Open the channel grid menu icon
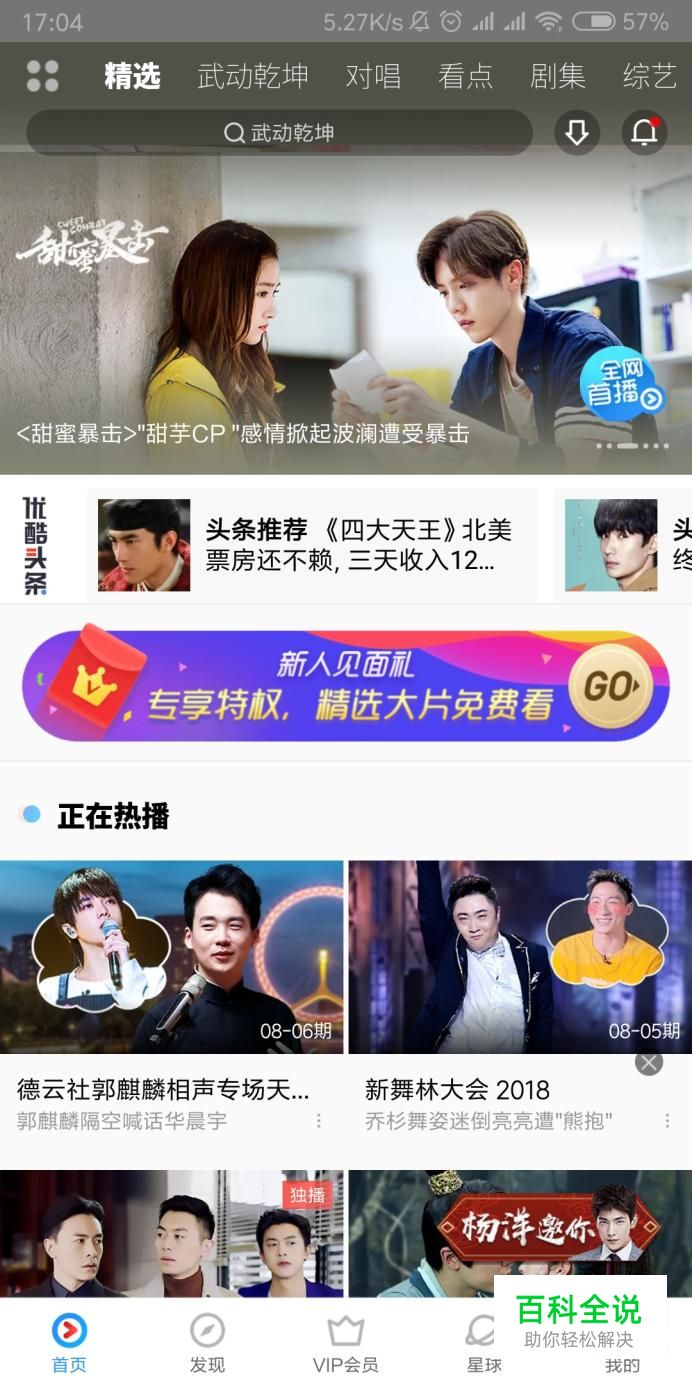692x1384 pixels. tap(42, 76)
